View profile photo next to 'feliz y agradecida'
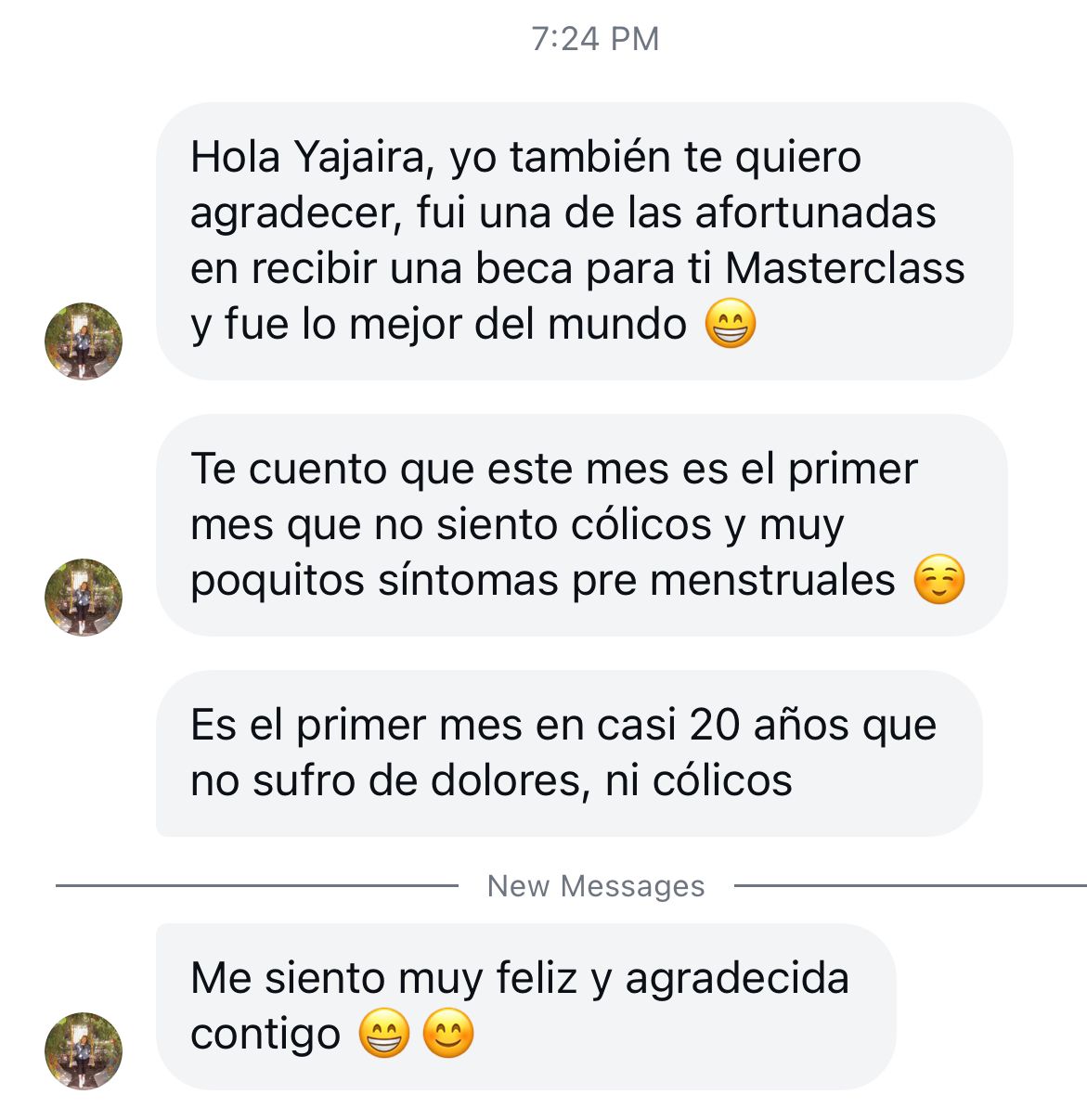Viewport: 1087px width, 1120px height. click(84, 1050)
